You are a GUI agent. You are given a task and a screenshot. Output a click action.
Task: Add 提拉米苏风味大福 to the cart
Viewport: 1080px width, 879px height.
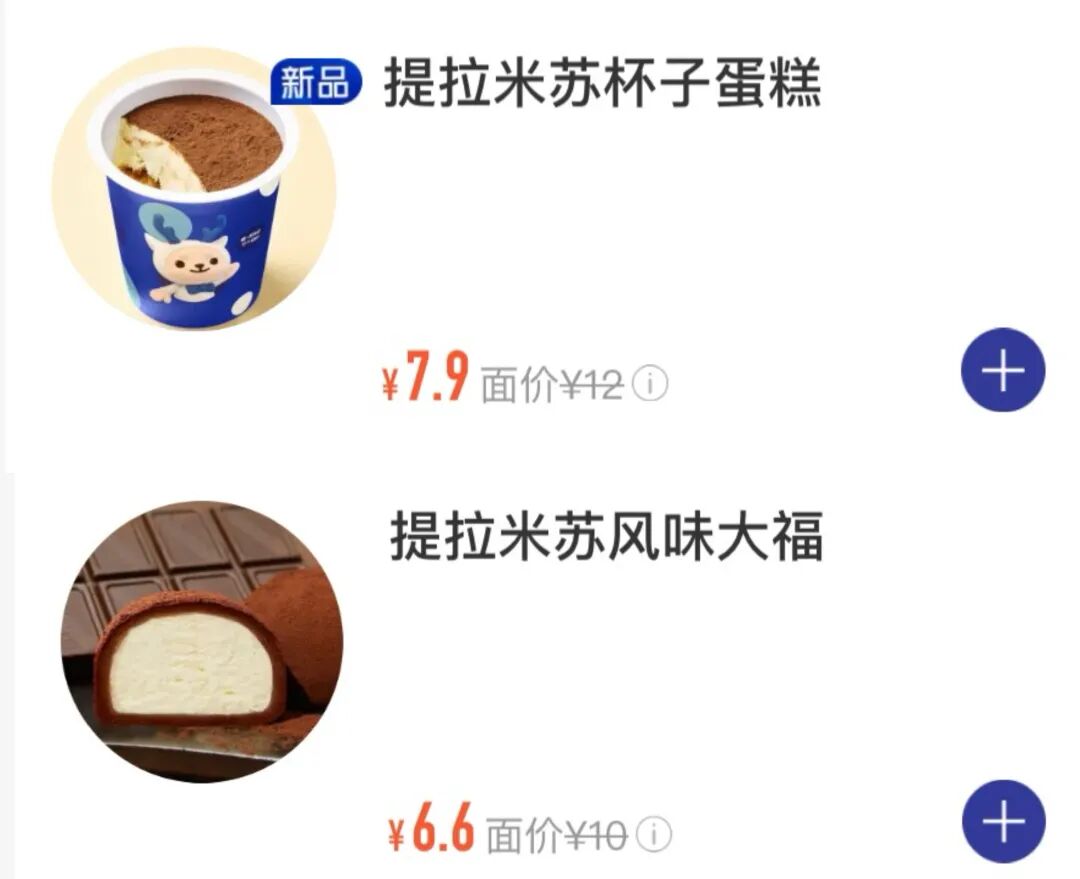pyautogui.click(x=1003, y=822)
